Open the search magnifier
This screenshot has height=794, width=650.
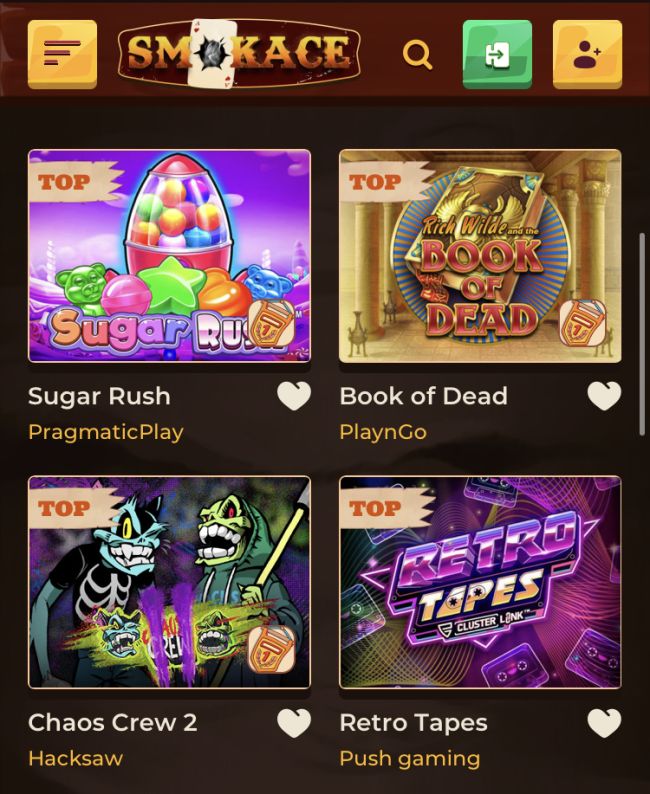pos(417,54)
